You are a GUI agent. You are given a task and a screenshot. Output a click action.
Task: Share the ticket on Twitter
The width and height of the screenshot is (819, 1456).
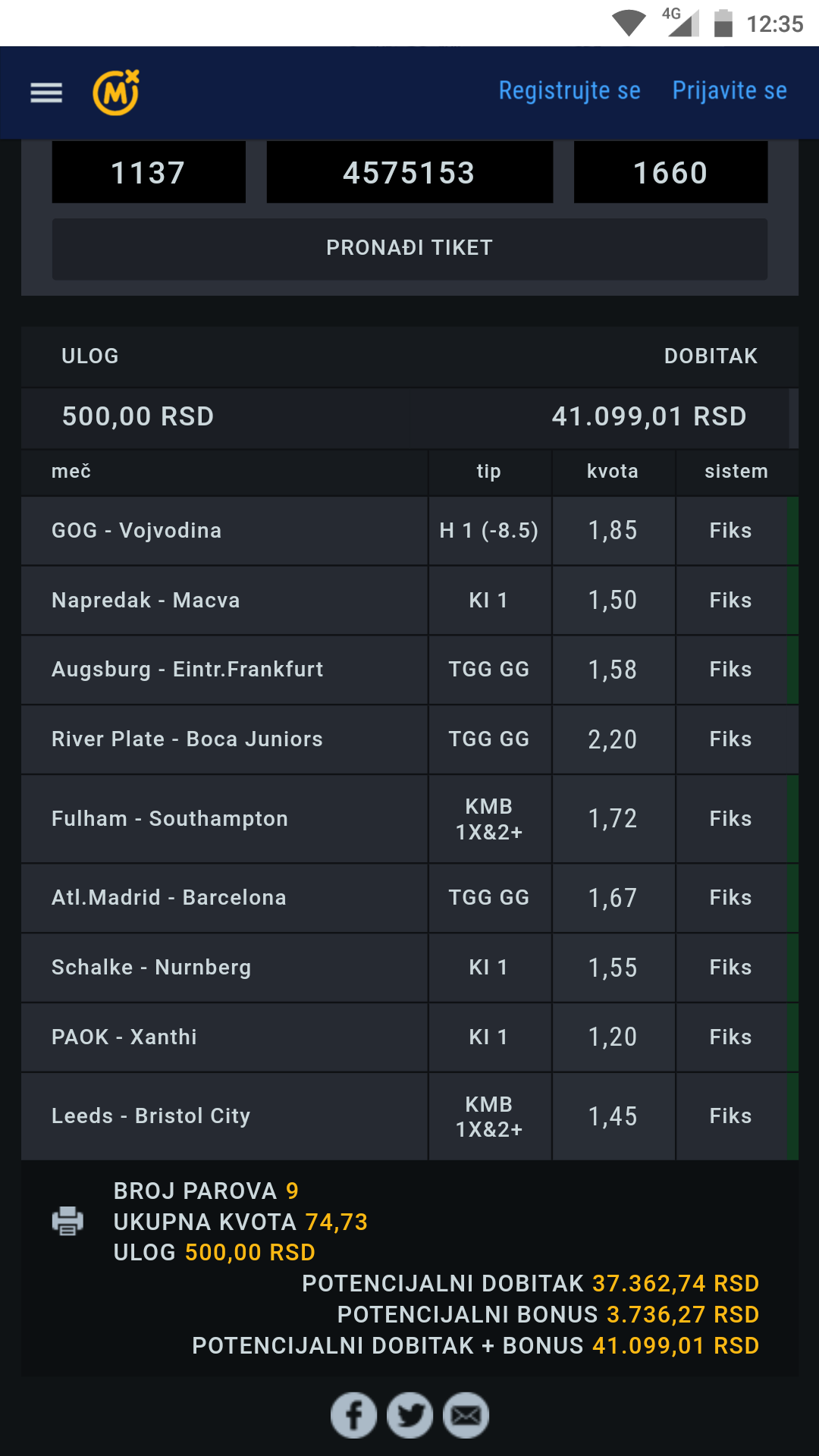pyautogui.click(x=409, y=1415)
